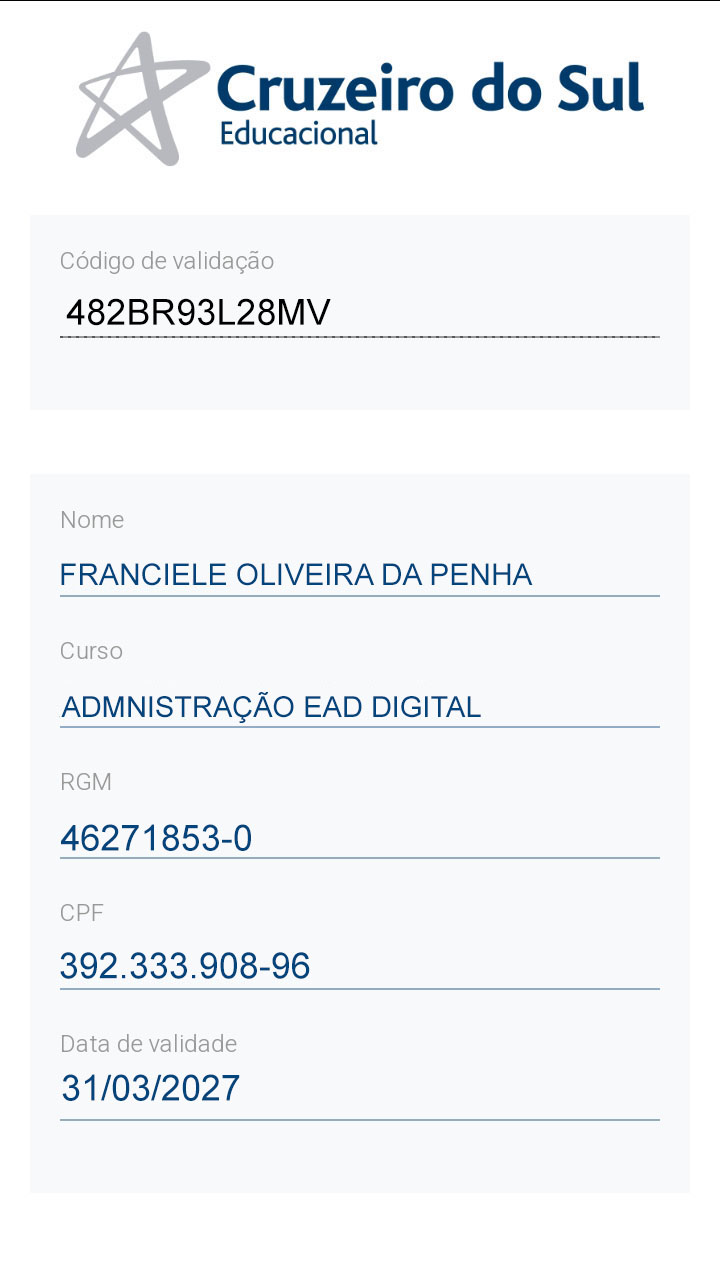Select the Curso field
Viewport: 720px width, 1278px height.
click(360, 704)
